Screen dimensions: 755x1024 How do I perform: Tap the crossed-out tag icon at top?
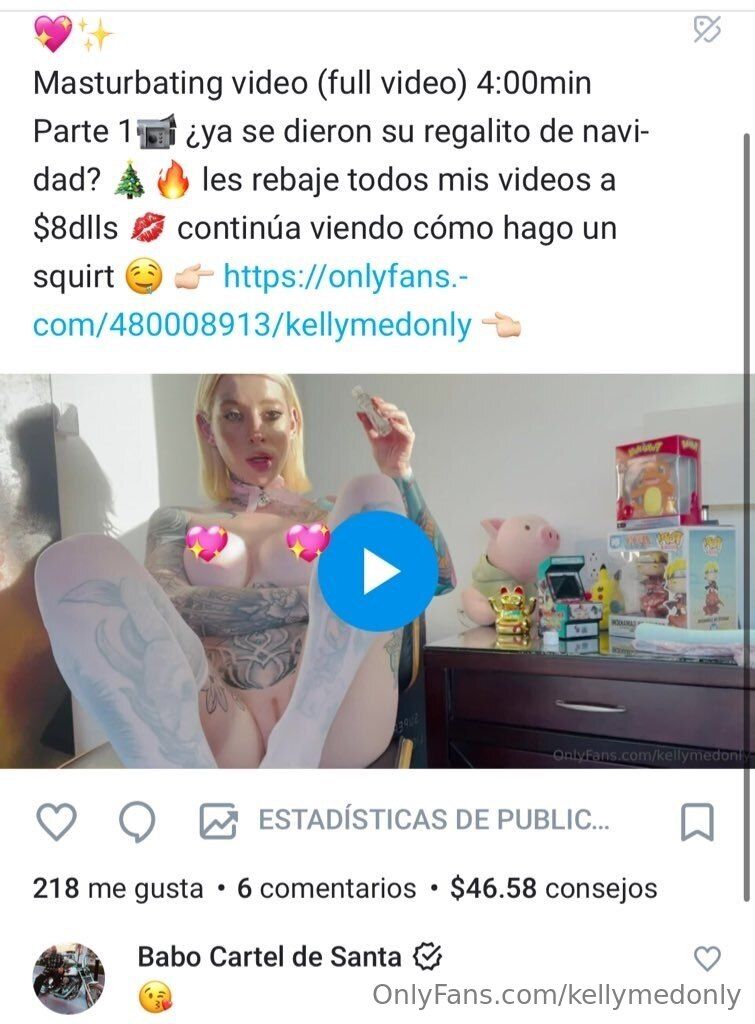tap(706, 30)
